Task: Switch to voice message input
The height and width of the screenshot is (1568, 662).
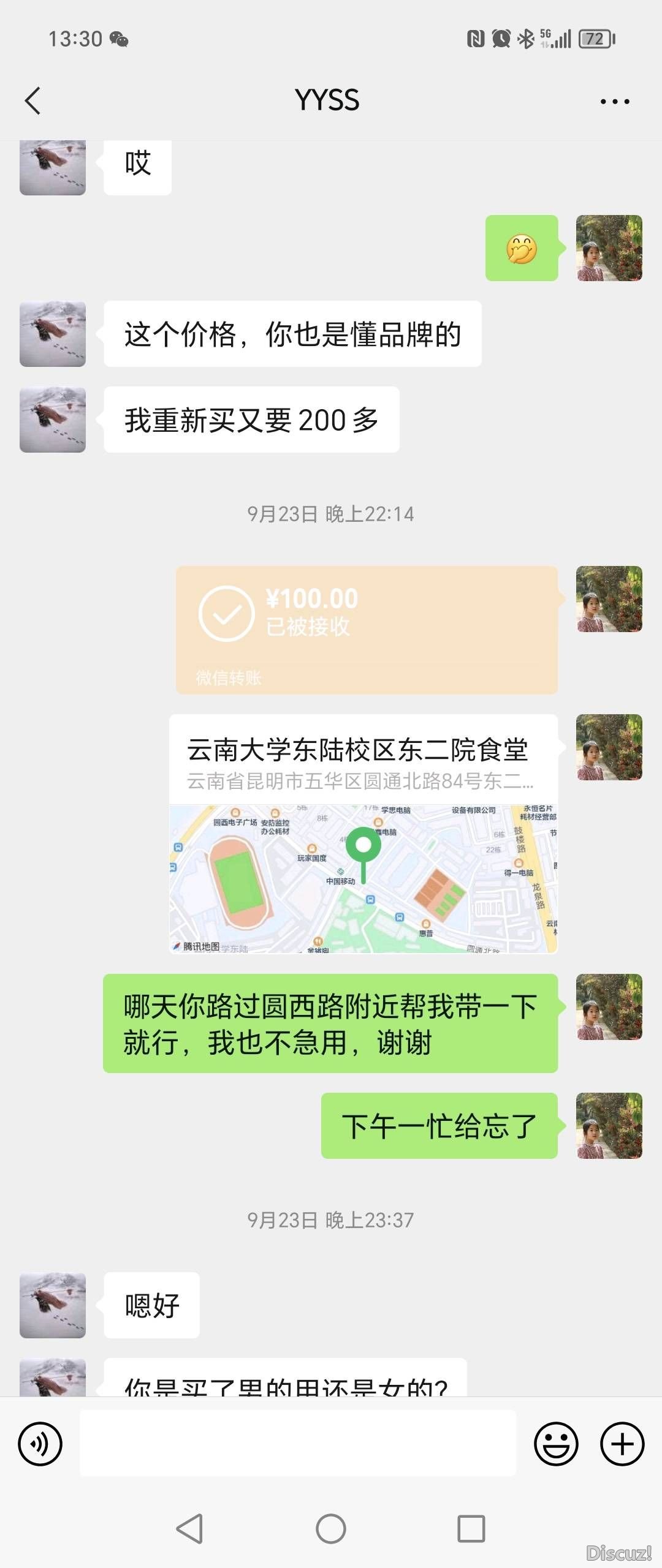Action: click(x=40, y=1444)
